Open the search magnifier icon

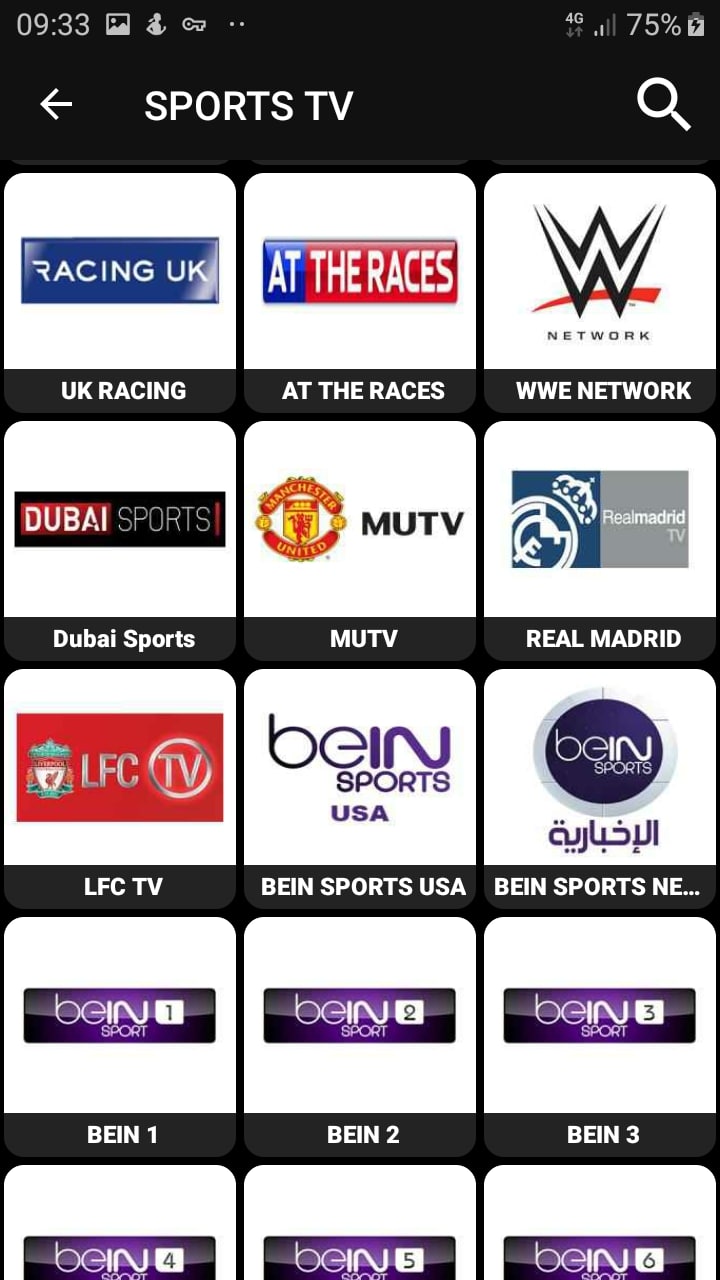[x=663, y=105]
